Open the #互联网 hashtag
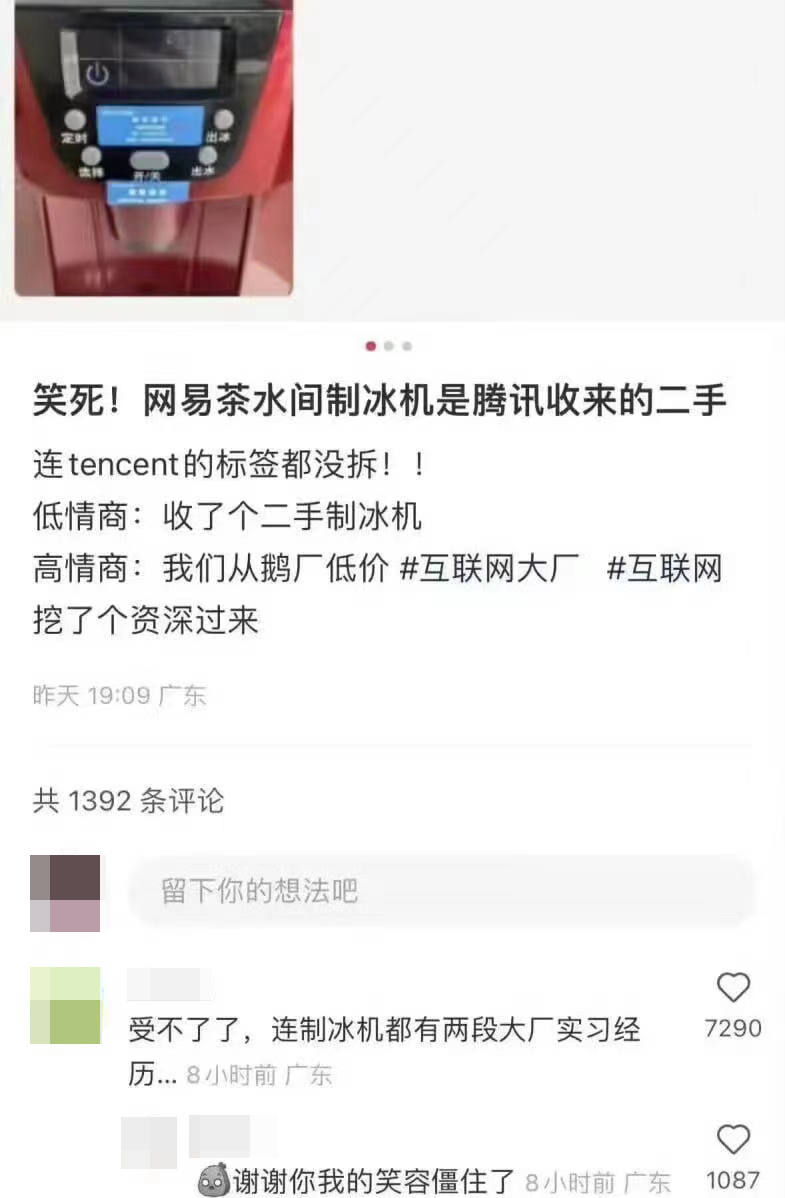The width and height of the screenshot is (785, 1198). (x=664, y=569)
